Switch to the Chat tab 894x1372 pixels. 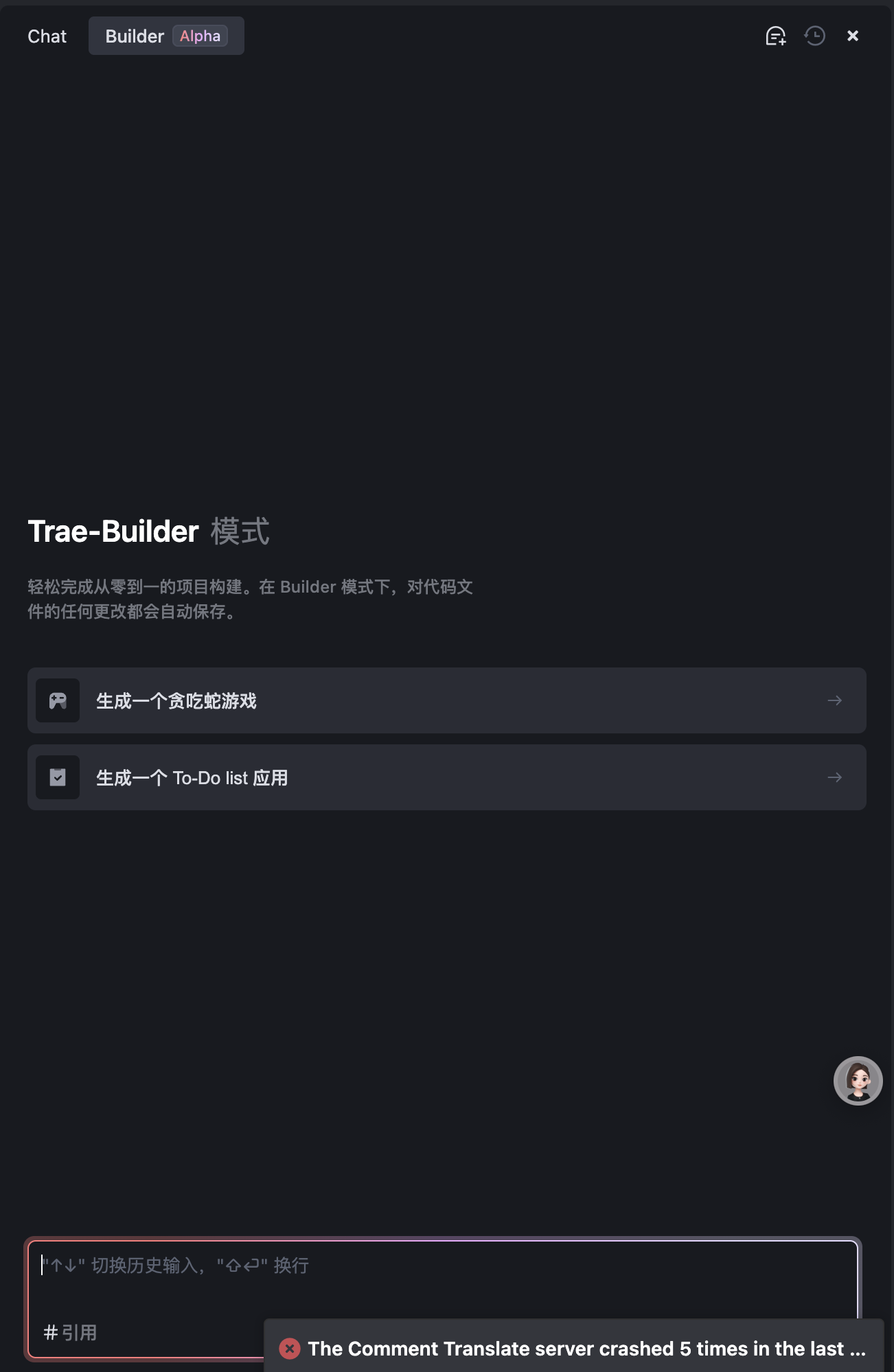click(47, 36)
